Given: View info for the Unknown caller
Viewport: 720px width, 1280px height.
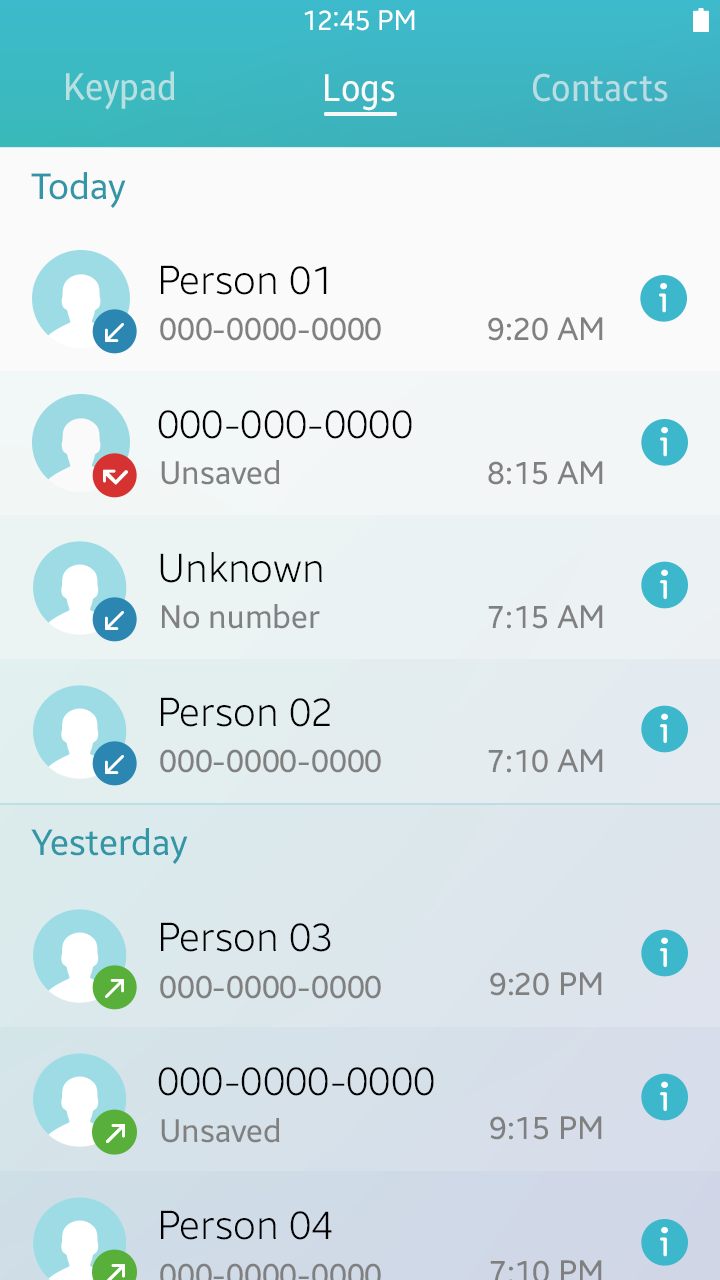Looking at the screenshot, I should 664,585.
